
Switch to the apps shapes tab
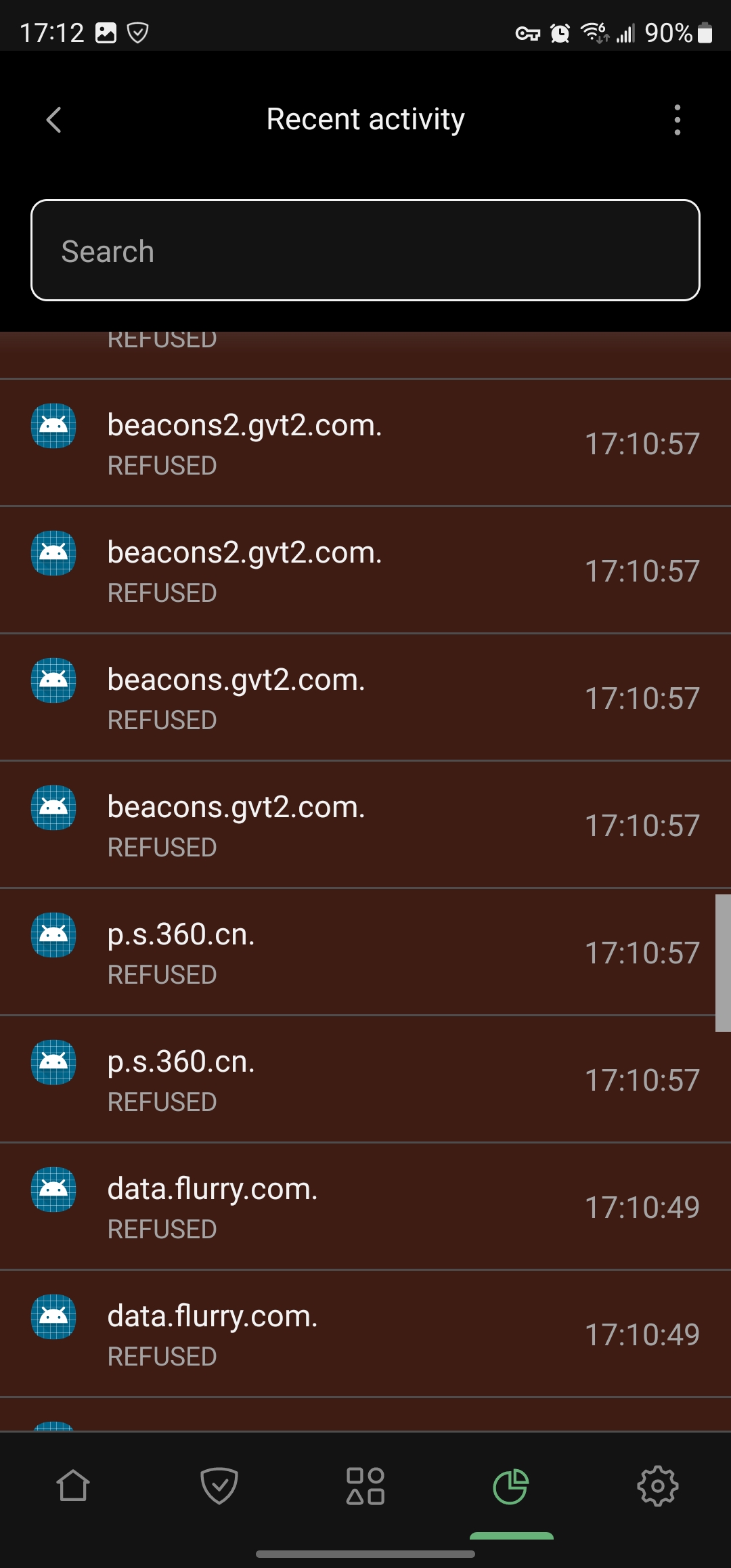pos(365,1486)
